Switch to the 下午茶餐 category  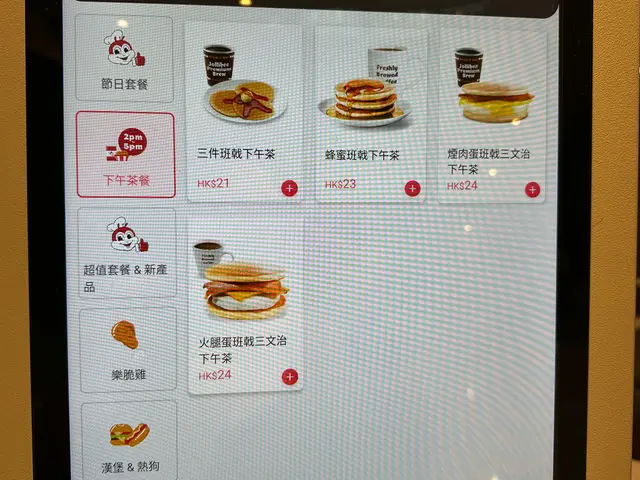pos(126,154)
